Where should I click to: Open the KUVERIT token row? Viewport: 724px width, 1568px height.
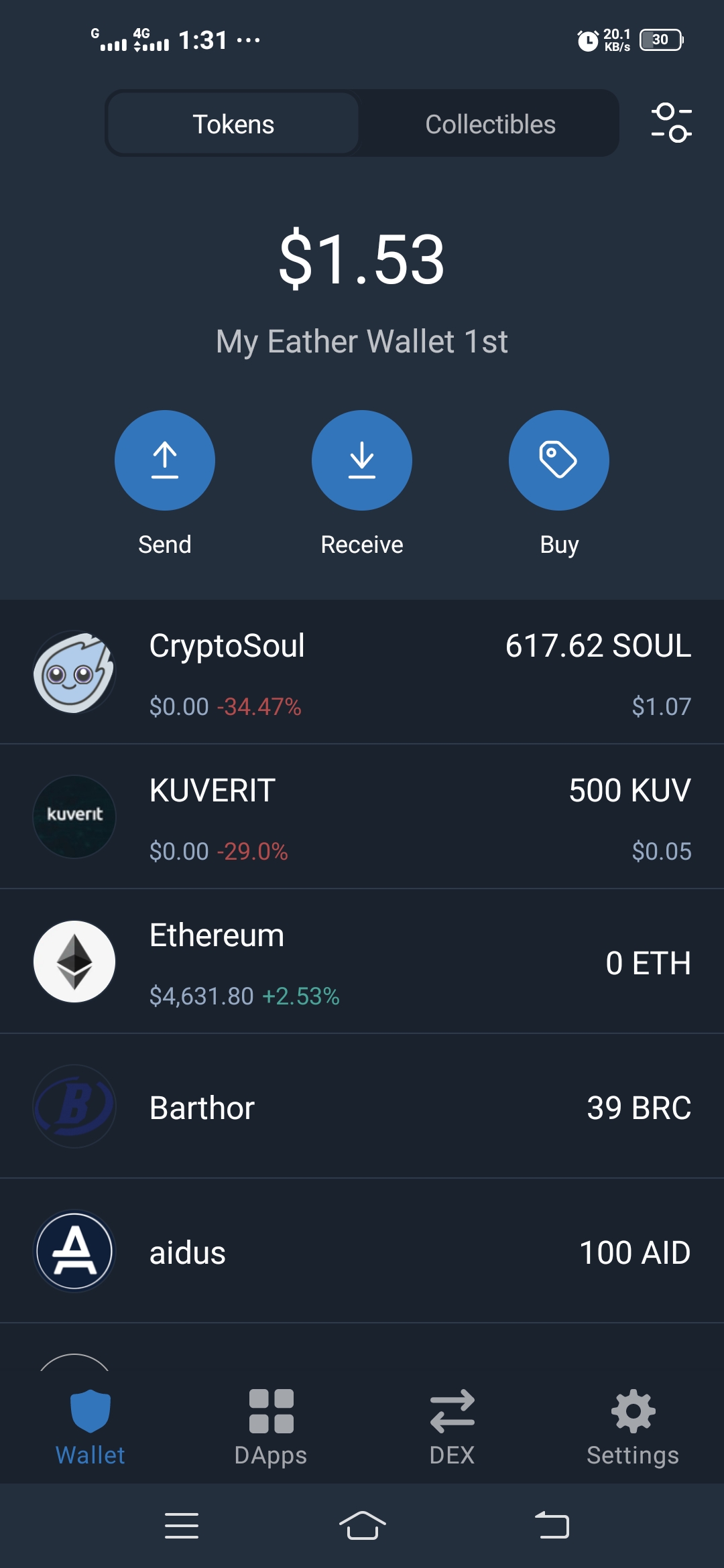coord(362,817)
